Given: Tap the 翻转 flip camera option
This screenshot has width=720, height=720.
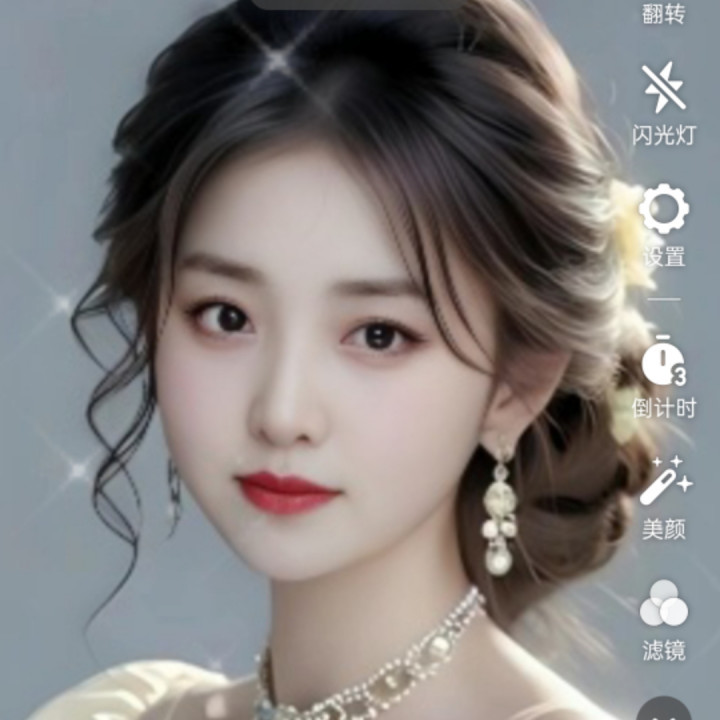Looking at the screenshot, I should (664, 12).
